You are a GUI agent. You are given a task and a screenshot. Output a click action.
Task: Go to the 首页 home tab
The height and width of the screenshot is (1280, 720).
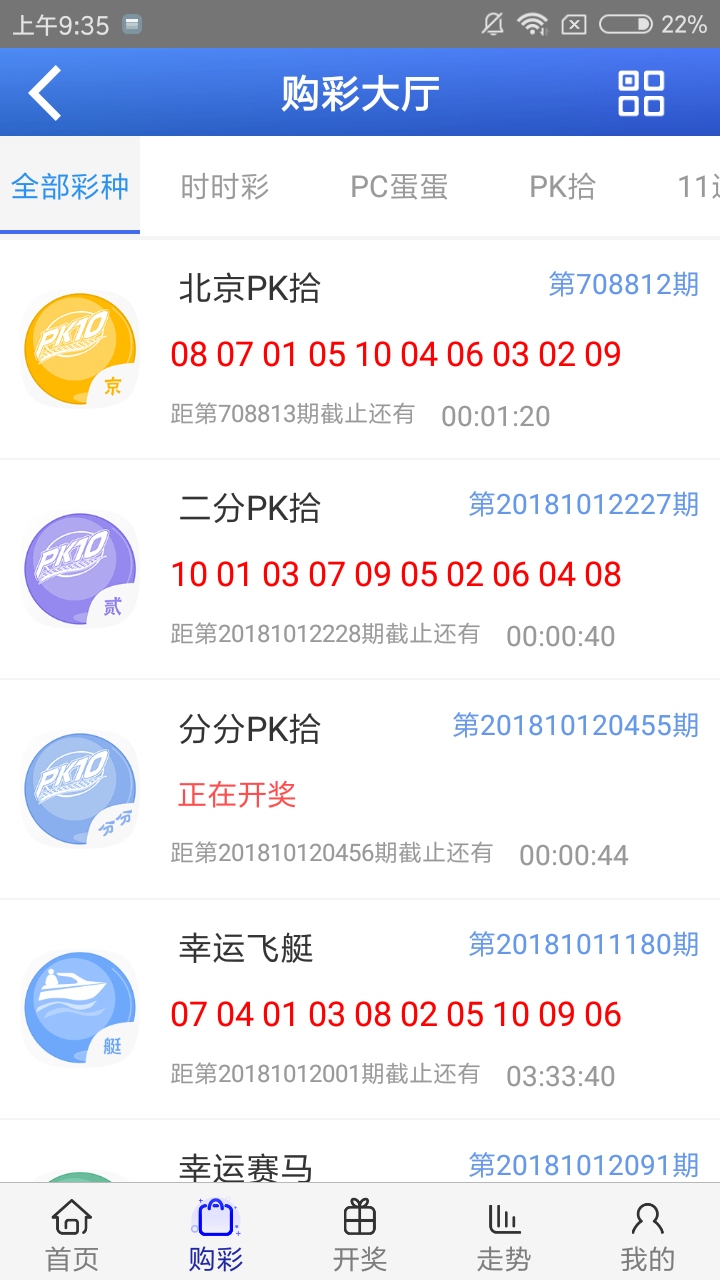tap(72, 1236)
